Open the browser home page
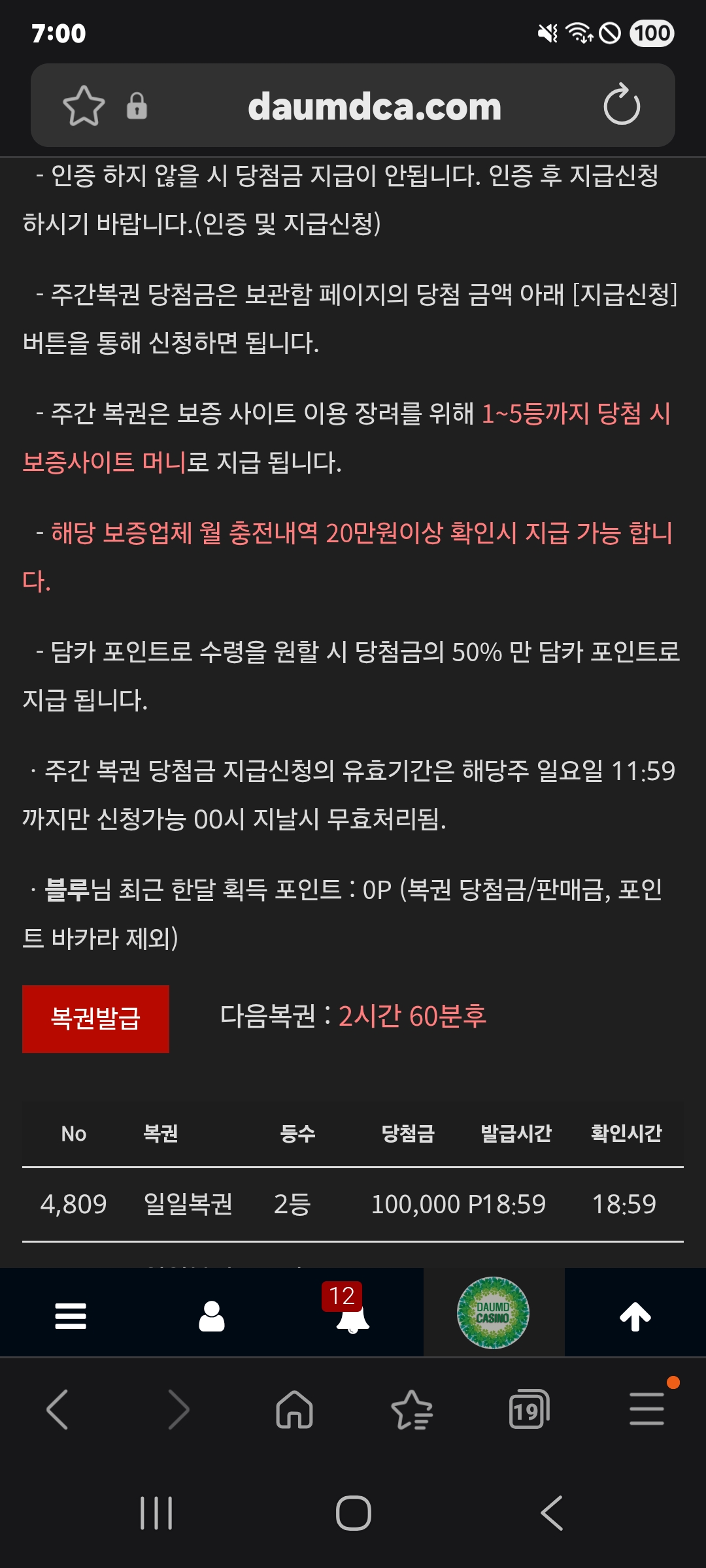Screen dimensions: 706x1568 coord(295,1409)
